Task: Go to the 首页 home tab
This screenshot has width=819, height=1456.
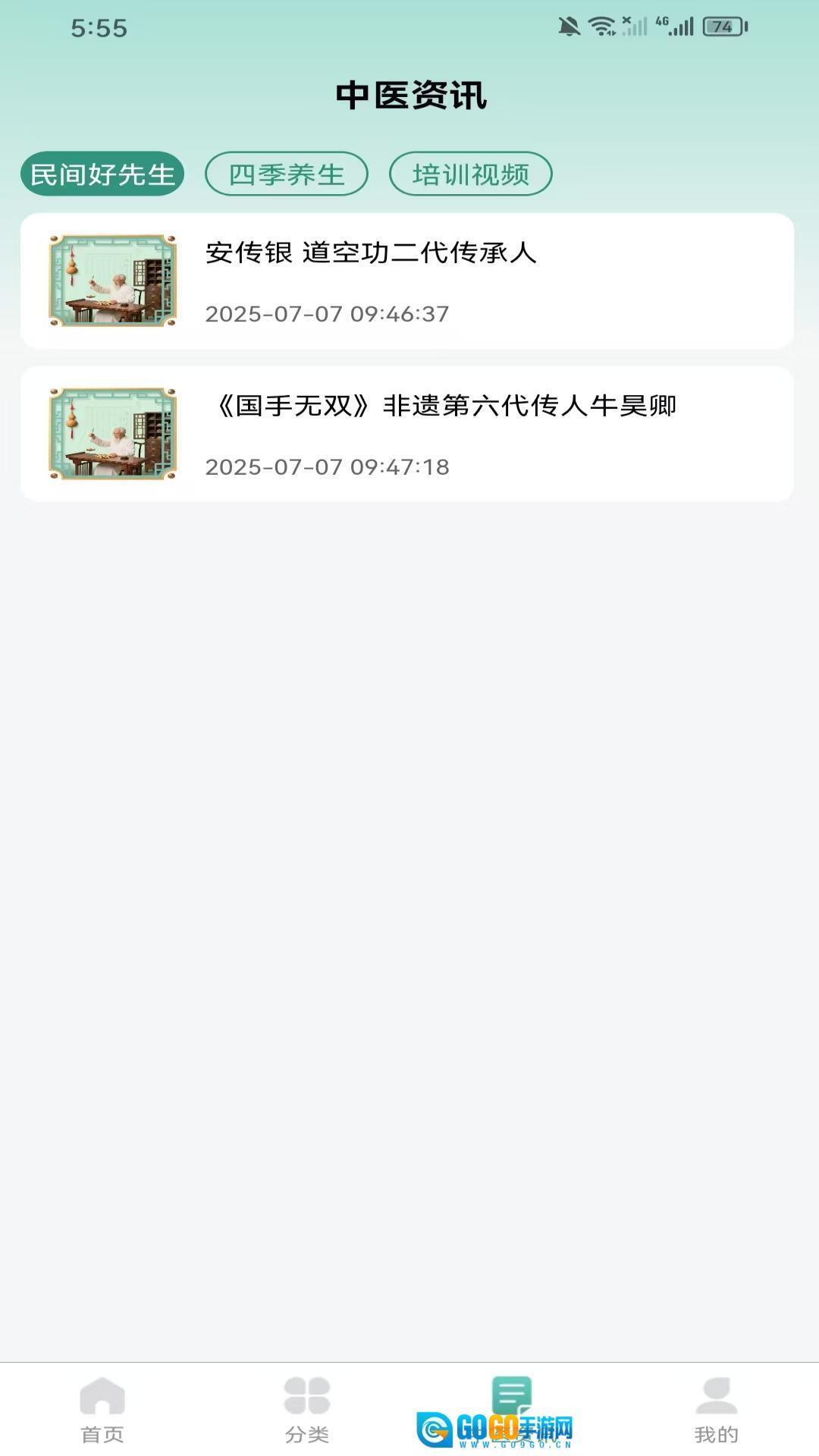Action: [102, 1410]
